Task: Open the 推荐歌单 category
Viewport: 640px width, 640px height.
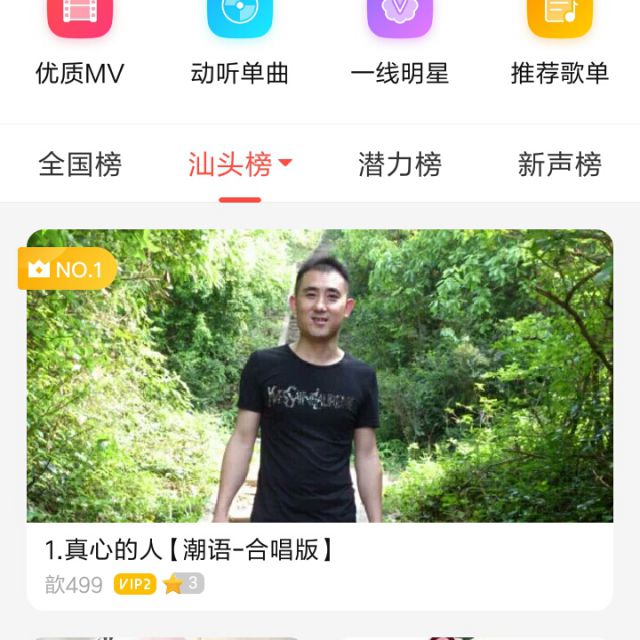Action: 560,40
